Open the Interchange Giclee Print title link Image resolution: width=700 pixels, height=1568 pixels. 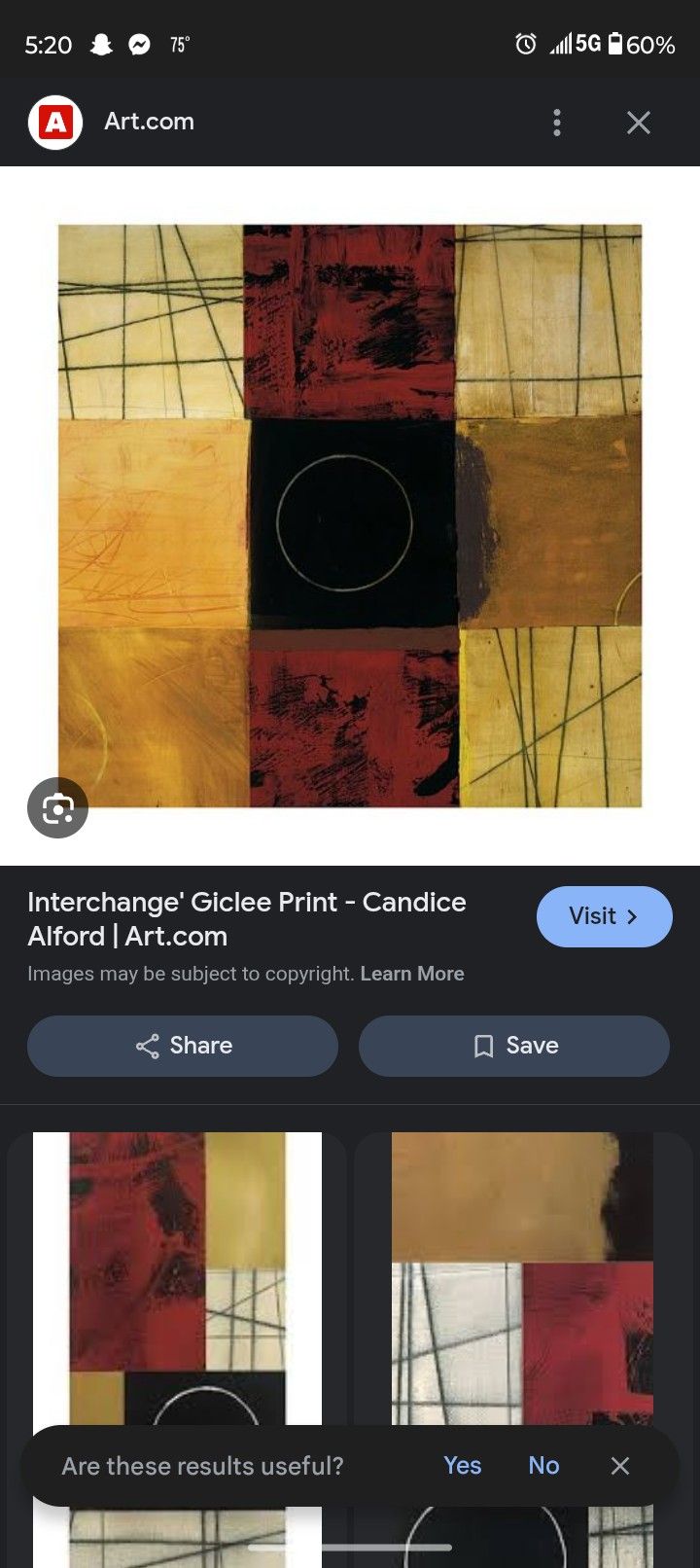pos(247,918)
